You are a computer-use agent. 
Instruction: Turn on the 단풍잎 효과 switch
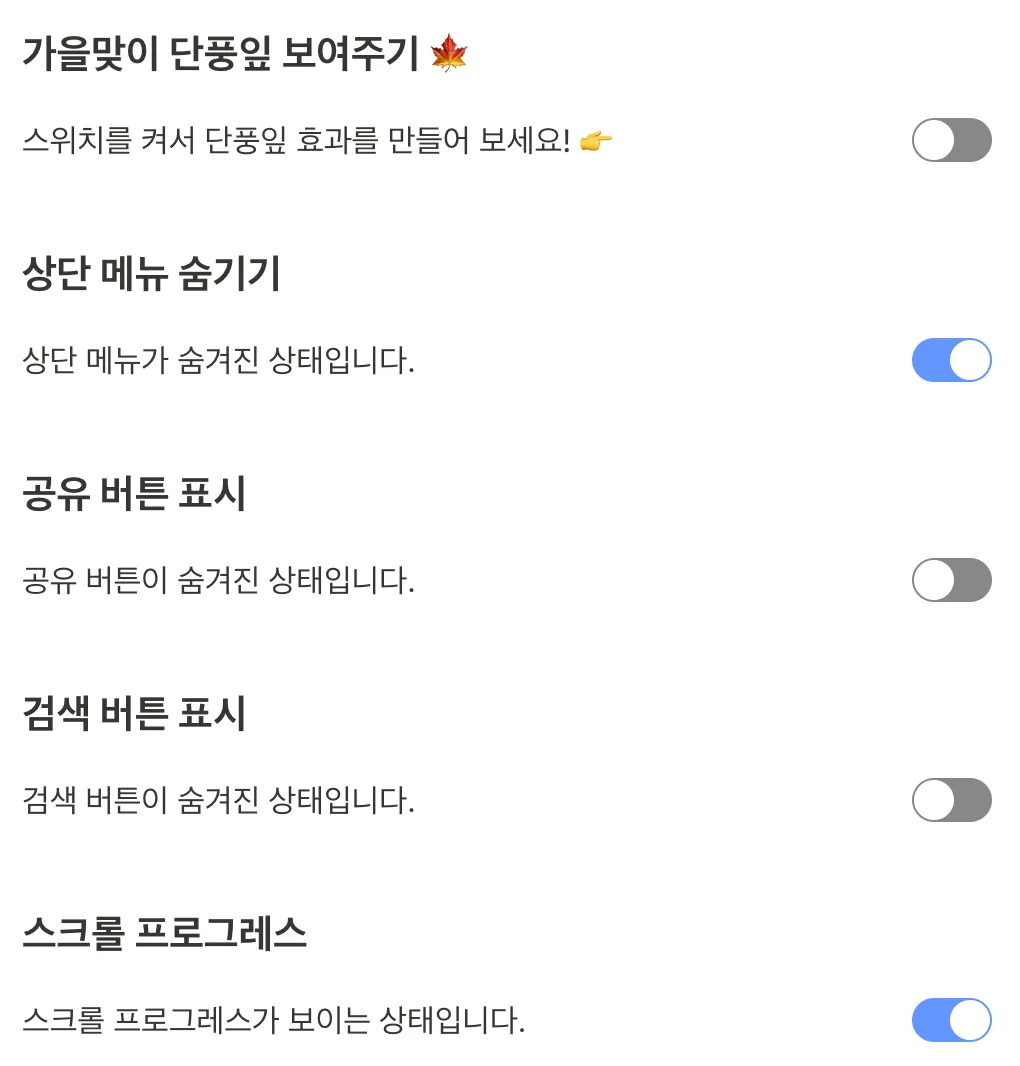pos(951,140)
